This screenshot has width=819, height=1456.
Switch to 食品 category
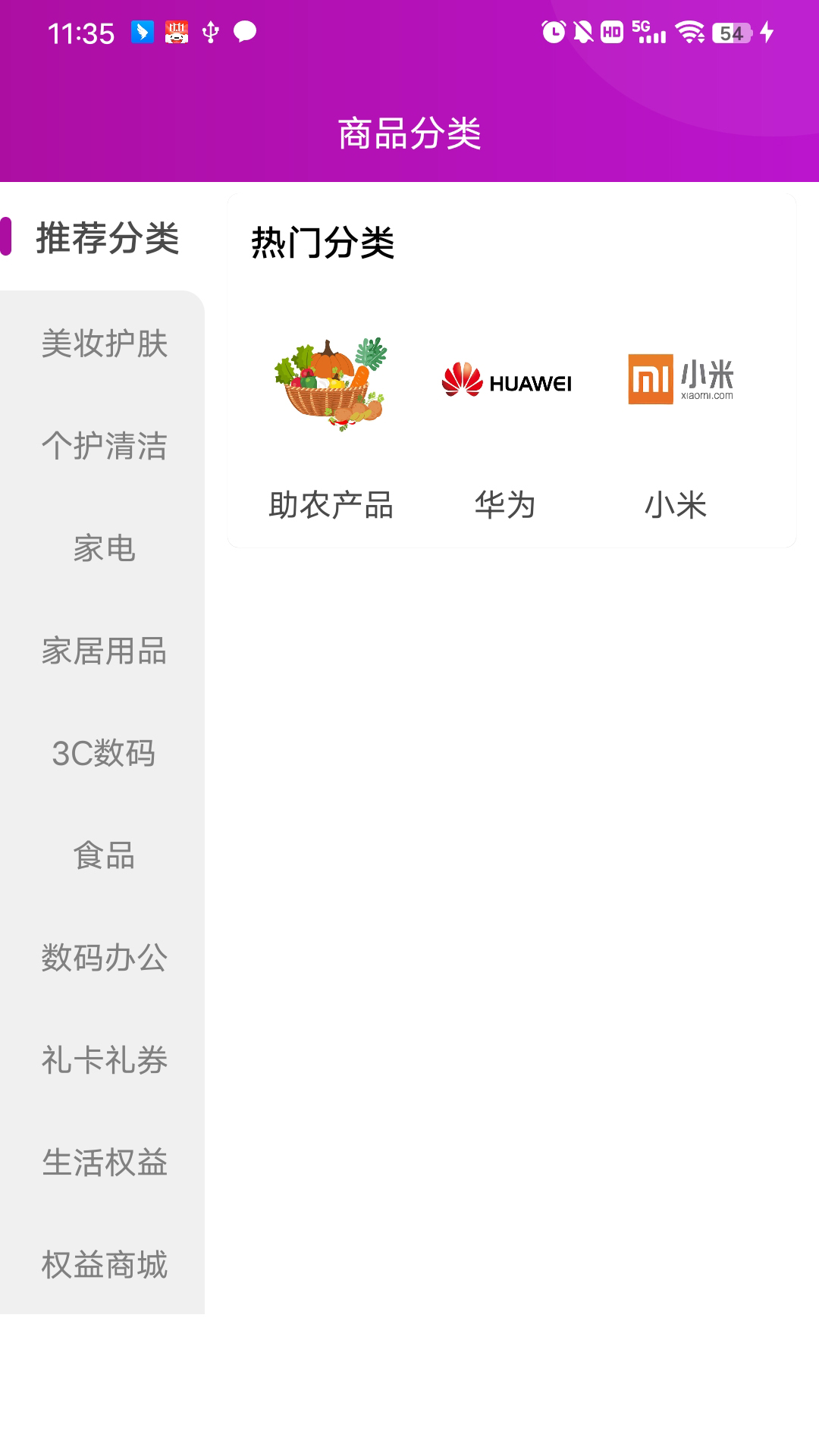click(x=104, y=855)
